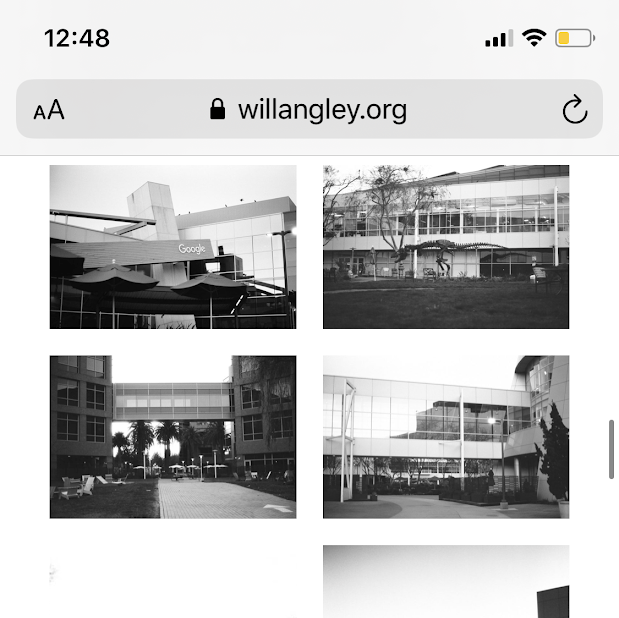This screenshot has height=618, width=619.
Task: View the glass building with lampposts photo
Action: (446, 437)
